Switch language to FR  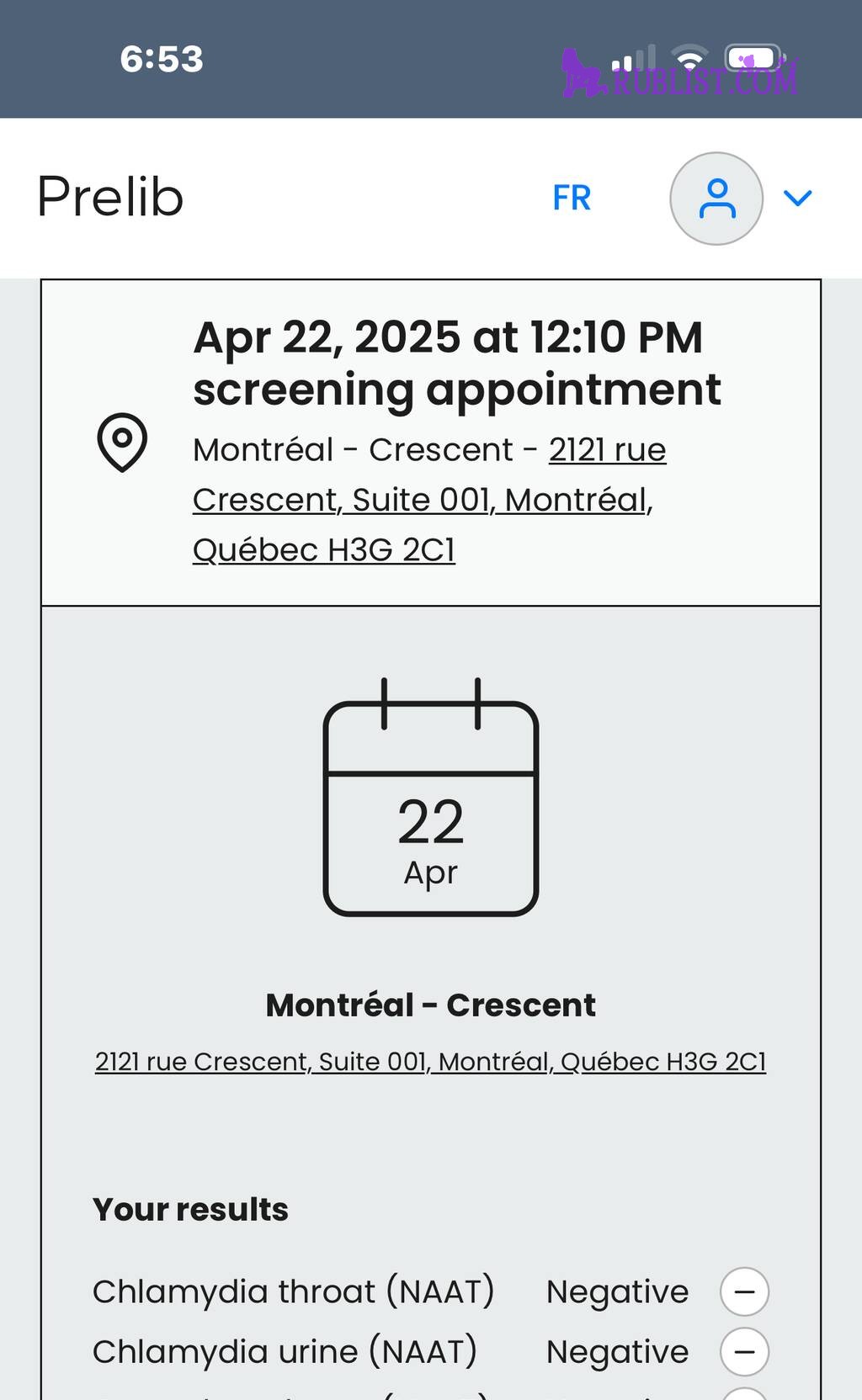click(x=572, y=199)
